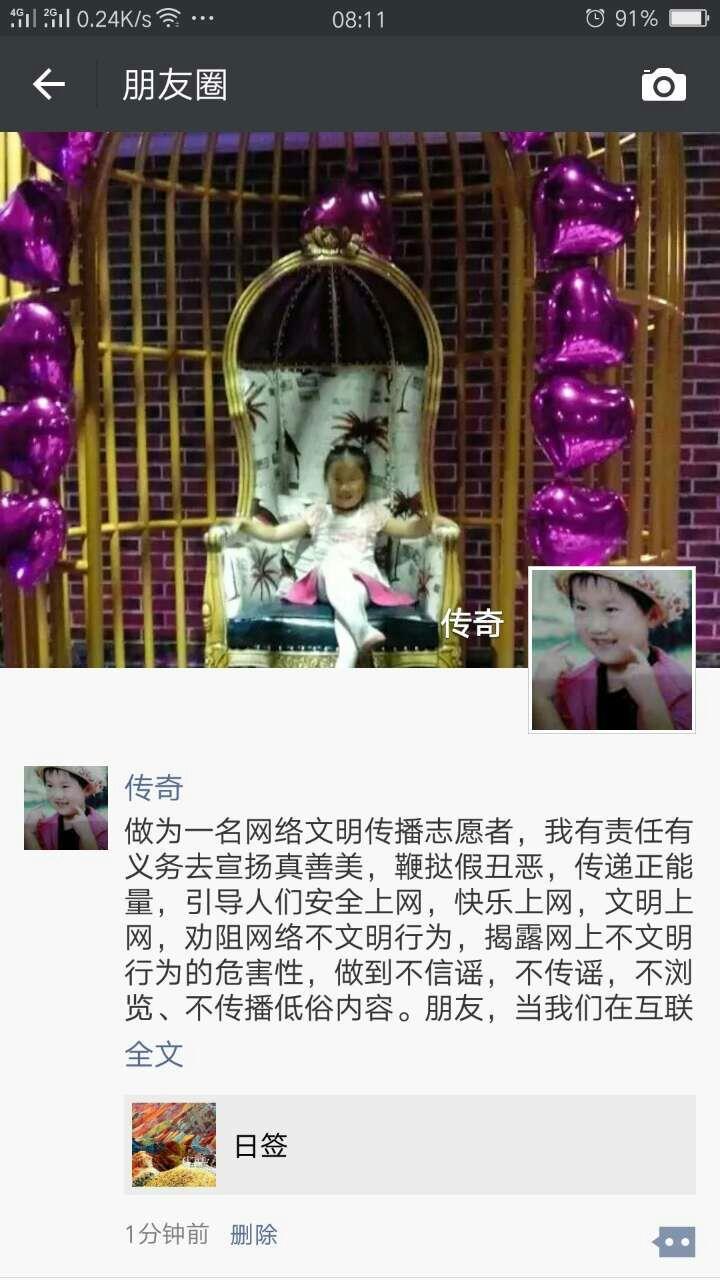Screen dimensions: 720x1280
Task: Open the like and comment bubble
Action: pyautogui.click(x=674, y=1241)
